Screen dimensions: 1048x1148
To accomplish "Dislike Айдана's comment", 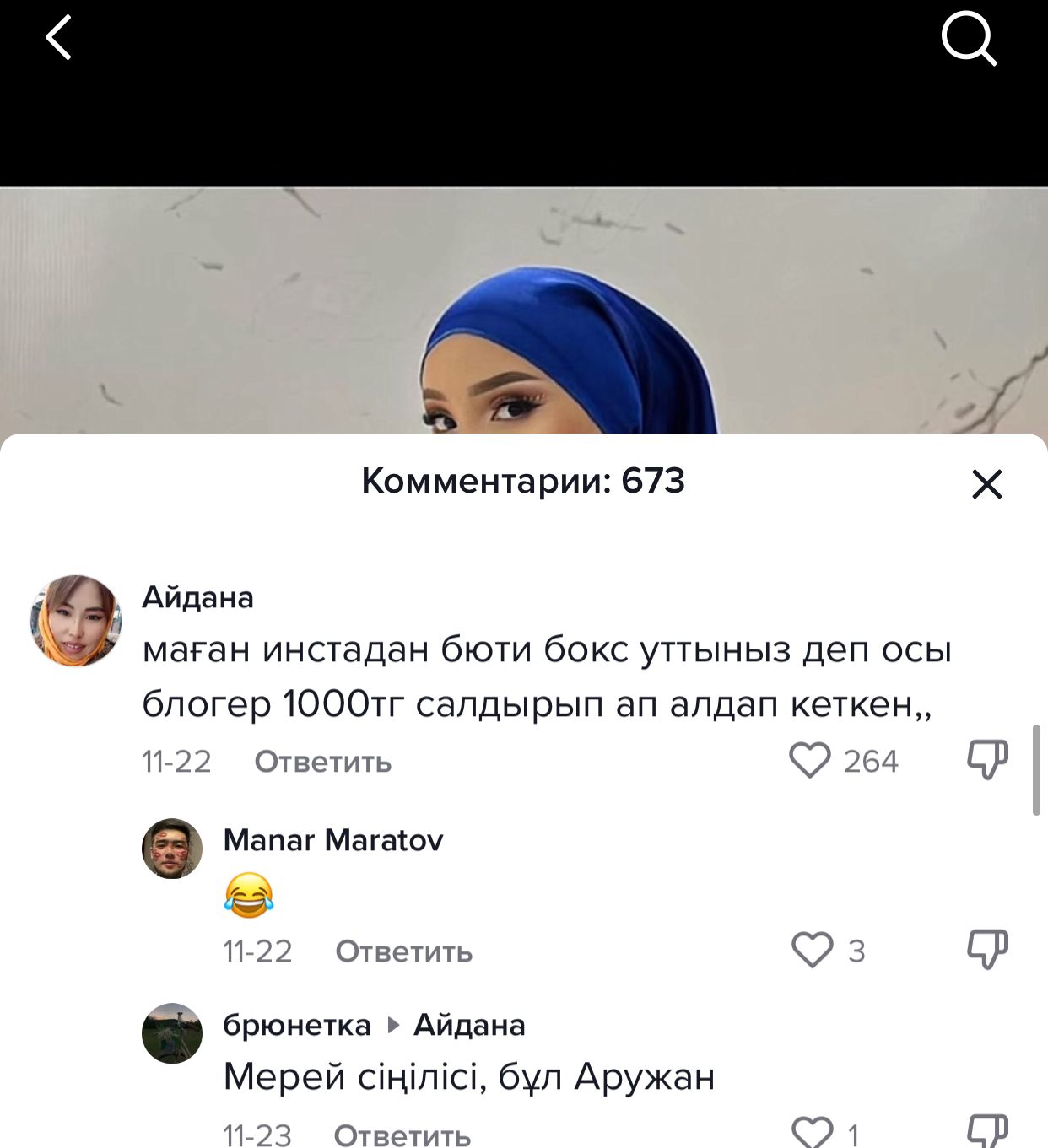I will click(987, 760).
